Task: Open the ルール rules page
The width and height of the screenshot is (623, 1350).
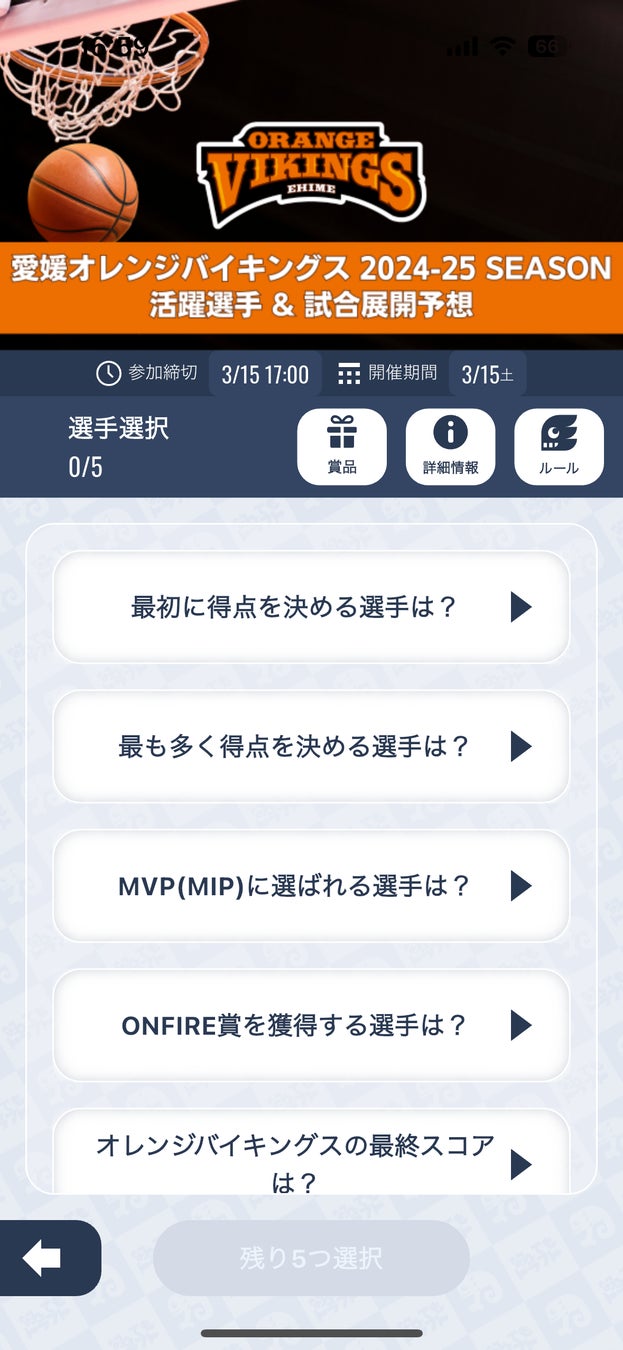Action: click(558, 447)
